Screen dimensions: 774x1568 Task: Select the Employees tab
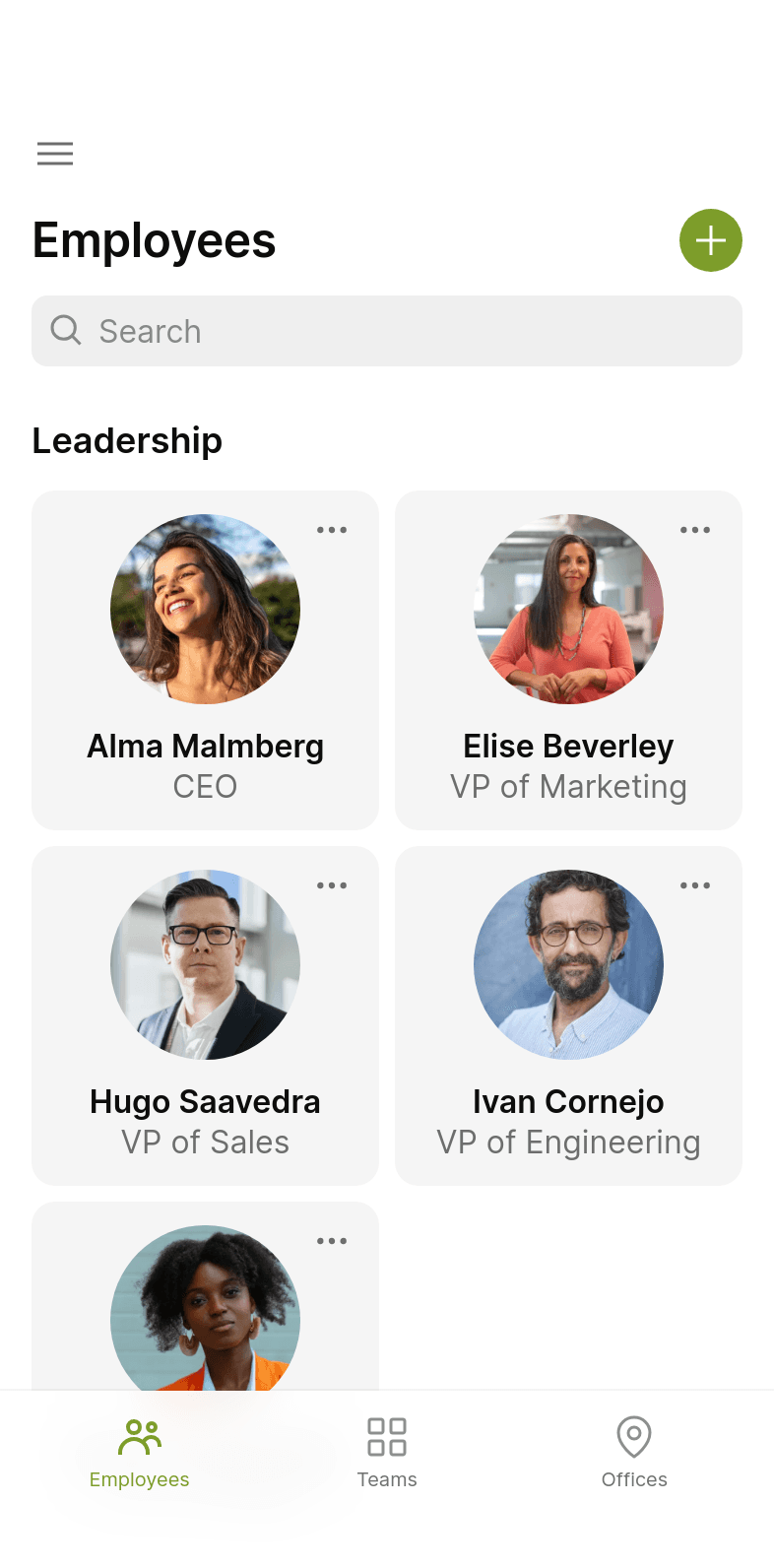(139, 1453)
